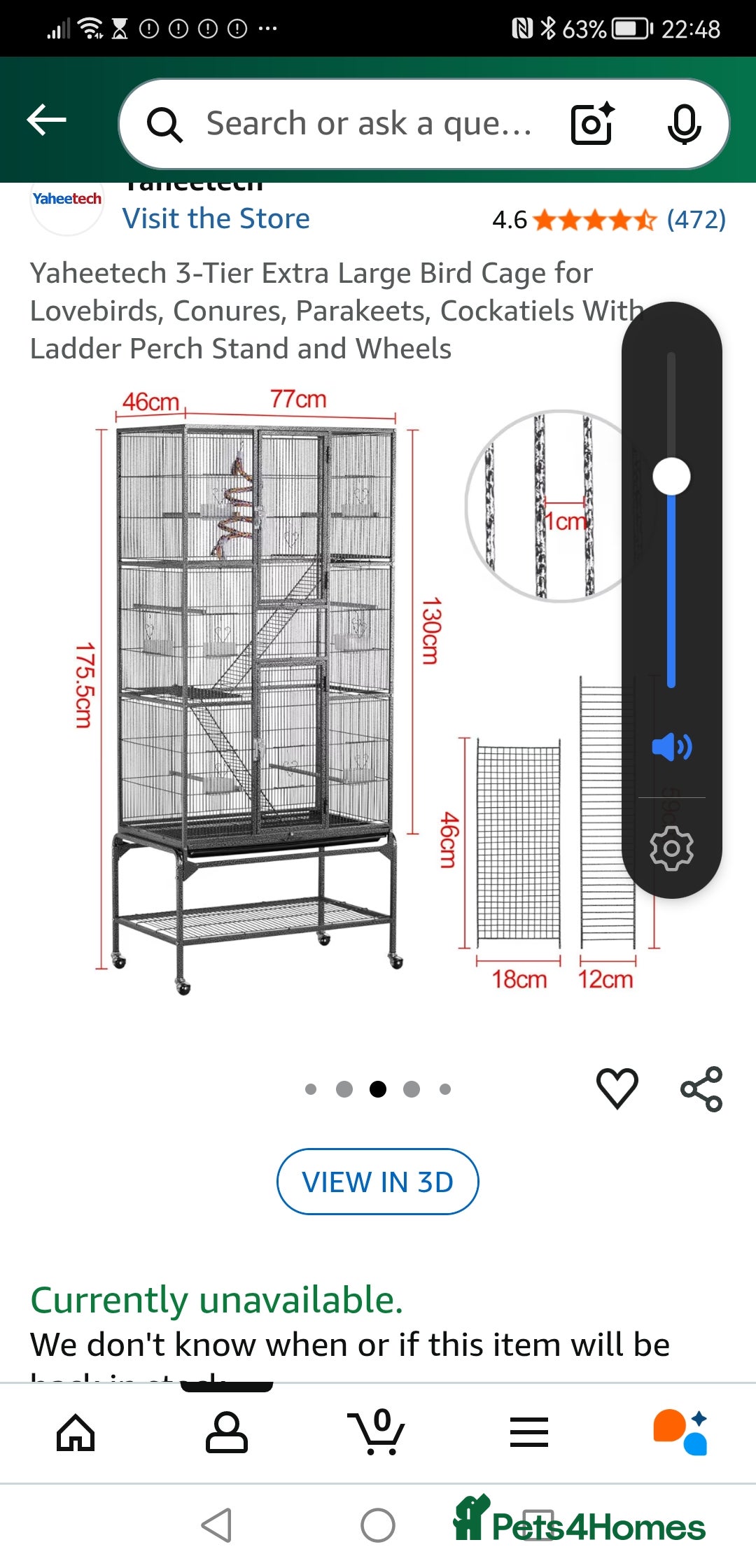Viewport: 756px width, 1568px height.
Task: Tap VIEW IN 3D button
Action: pos(378,1182)
